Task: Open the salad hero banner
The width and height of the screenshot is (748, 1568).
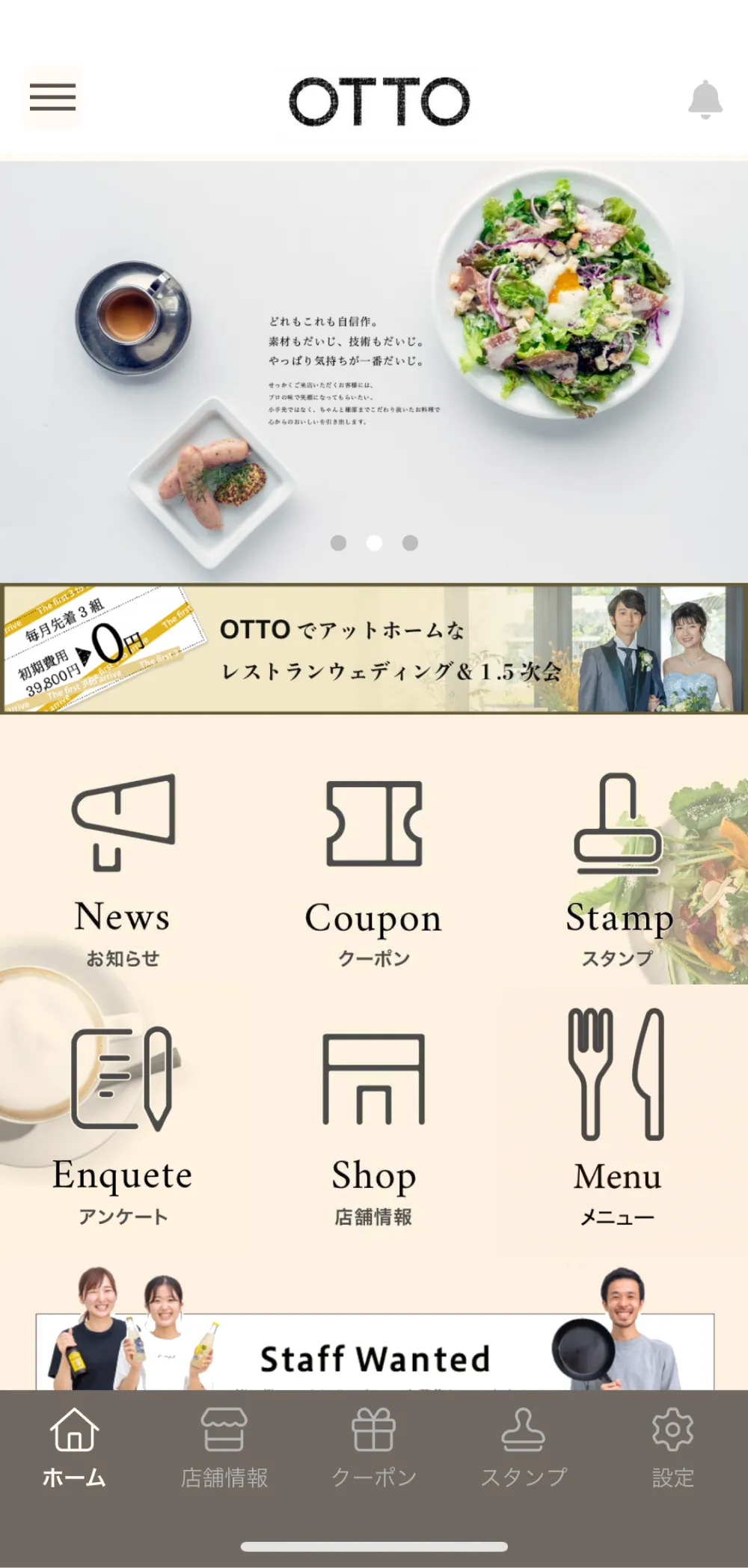Action: point(374,359)
